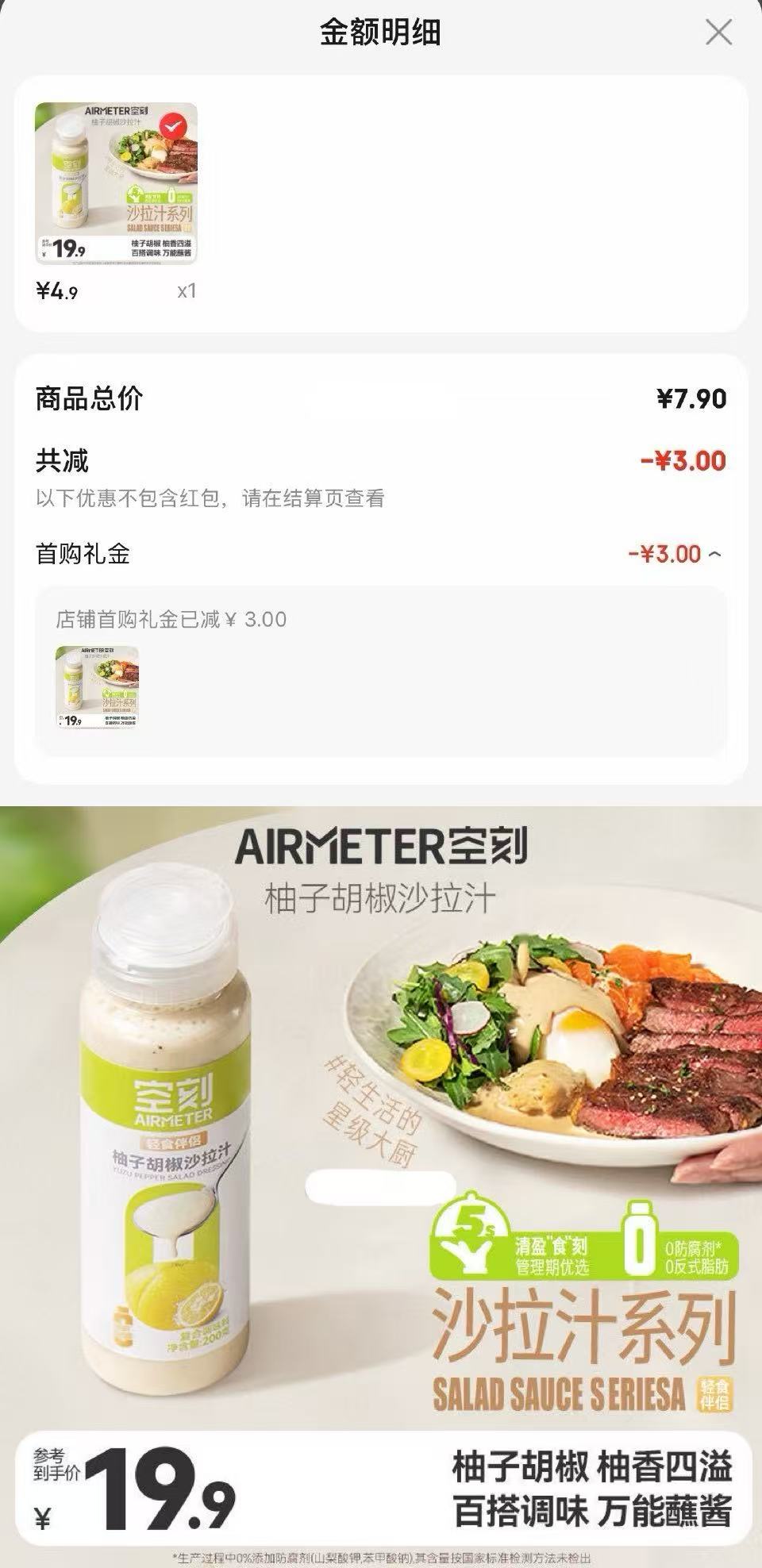This screenshot has width=762, height=1568.
Task: Close the 金额明细 price detail popup
Action: 718,33
